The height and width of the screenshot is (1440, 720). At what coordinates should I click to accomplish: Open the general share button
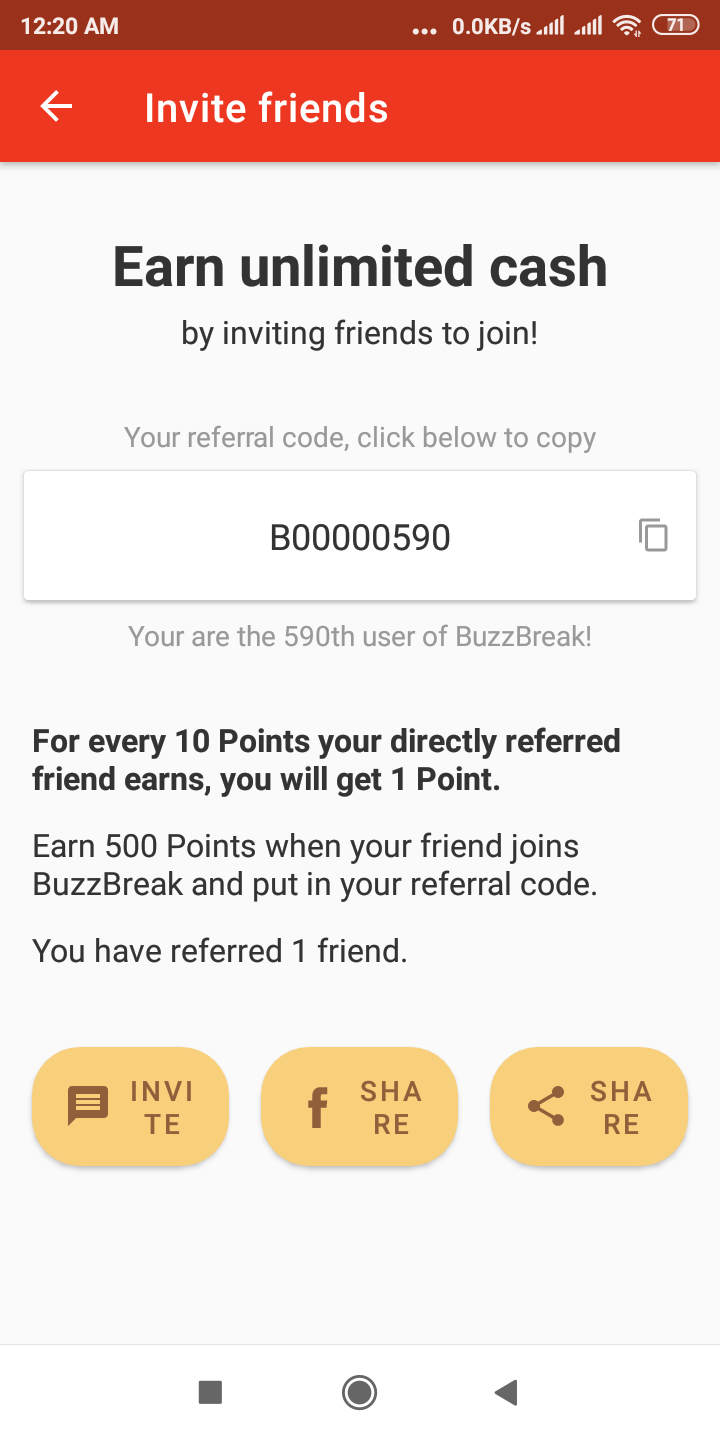point(588,1107)
